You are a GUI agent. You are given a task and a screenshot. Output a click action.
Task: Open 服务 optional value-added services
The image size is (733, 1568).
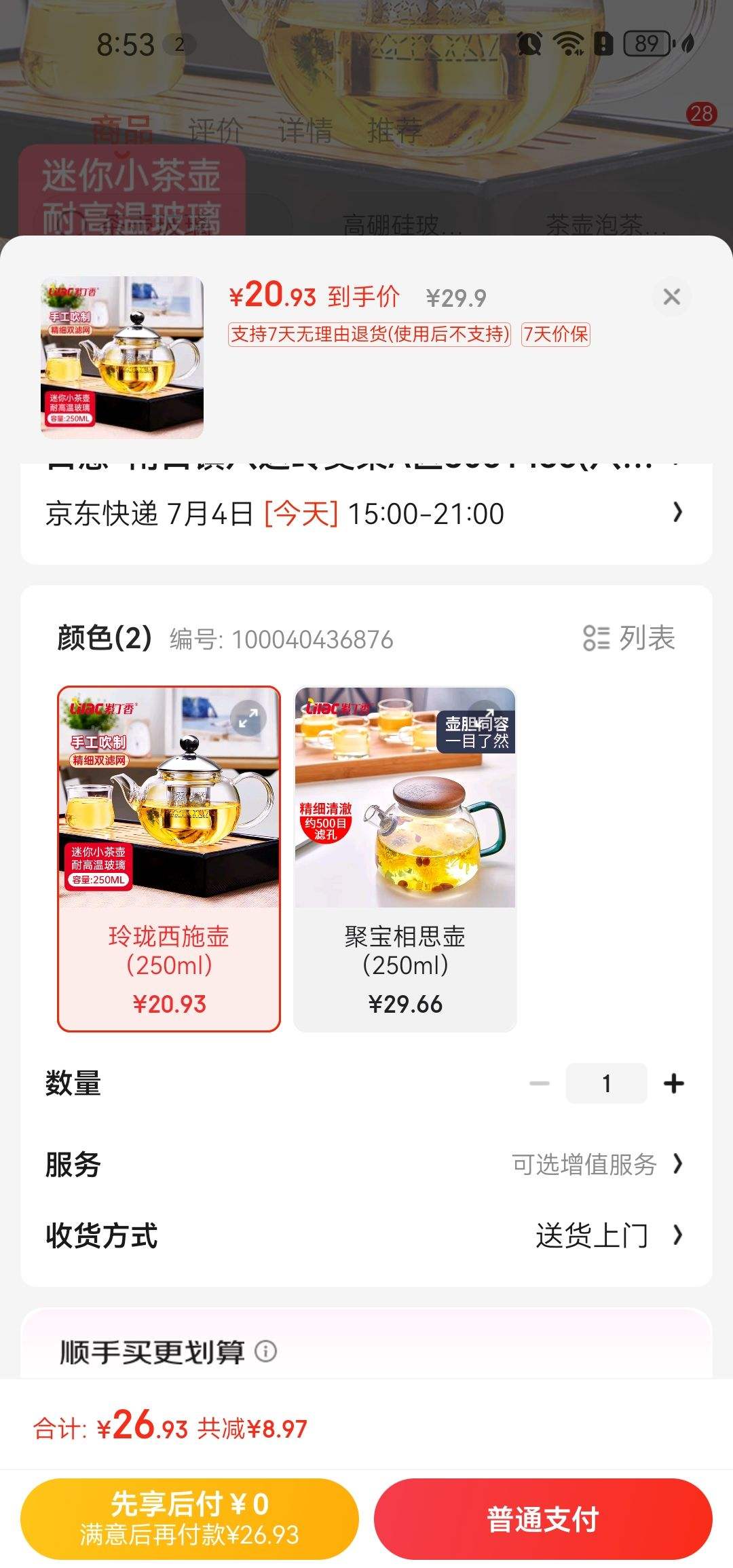point(597,1165)
